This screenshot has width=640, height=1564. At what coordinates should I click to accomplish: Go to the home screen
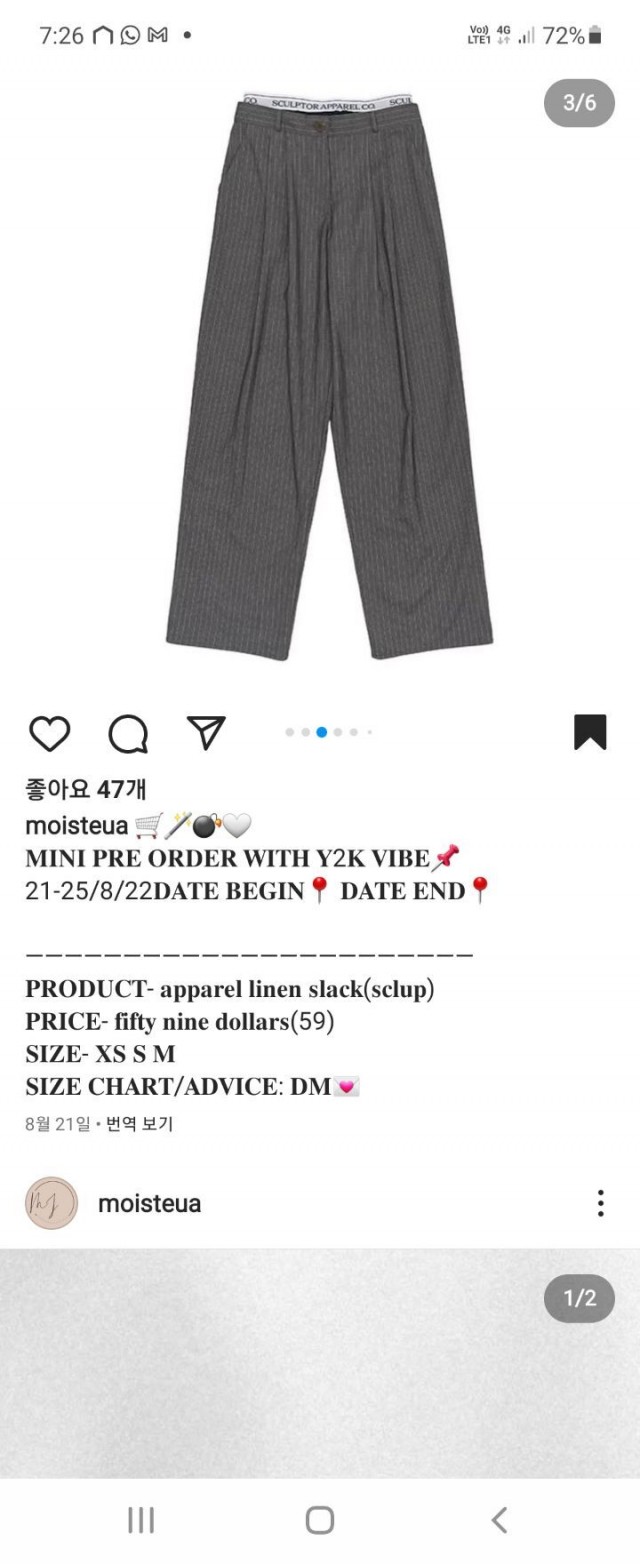coord(320,1520)
